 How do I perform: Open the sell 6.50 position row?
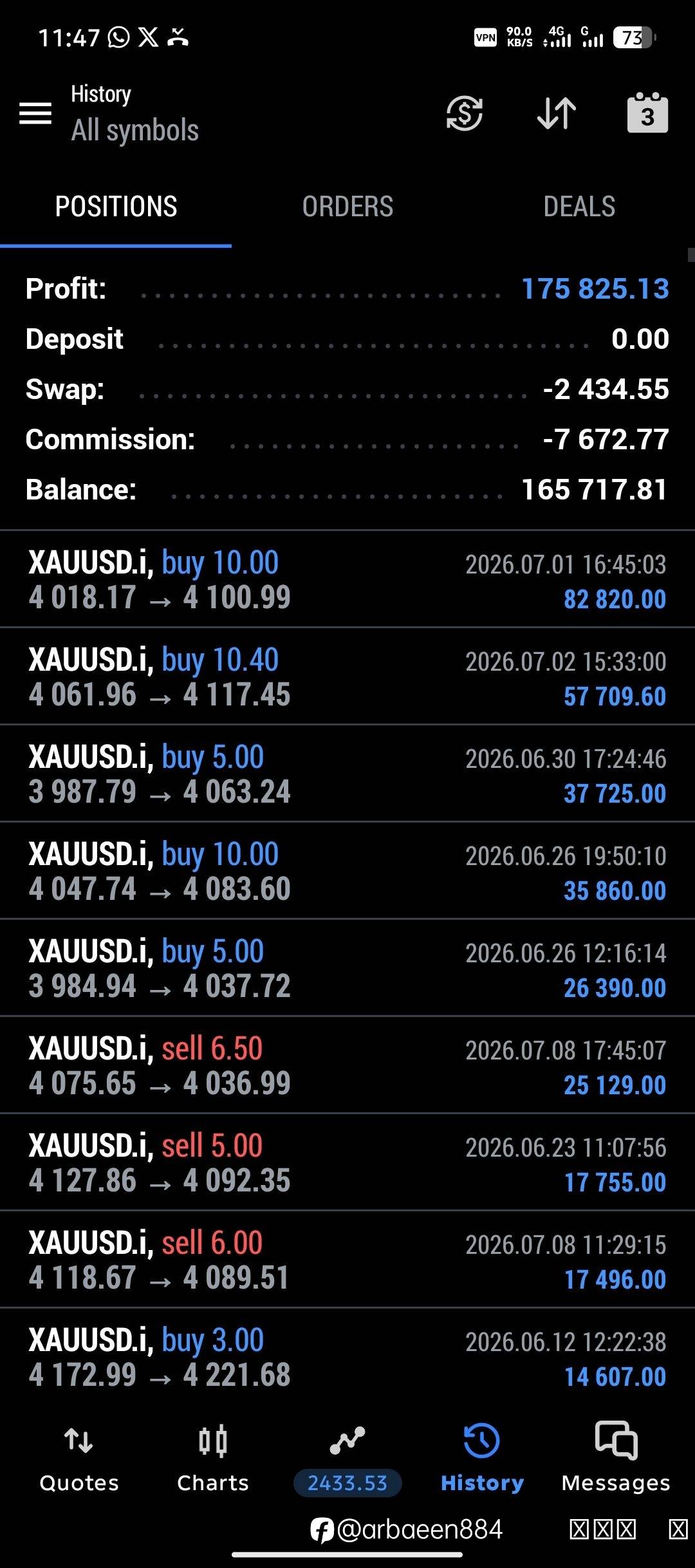(x=347, y=1065)
